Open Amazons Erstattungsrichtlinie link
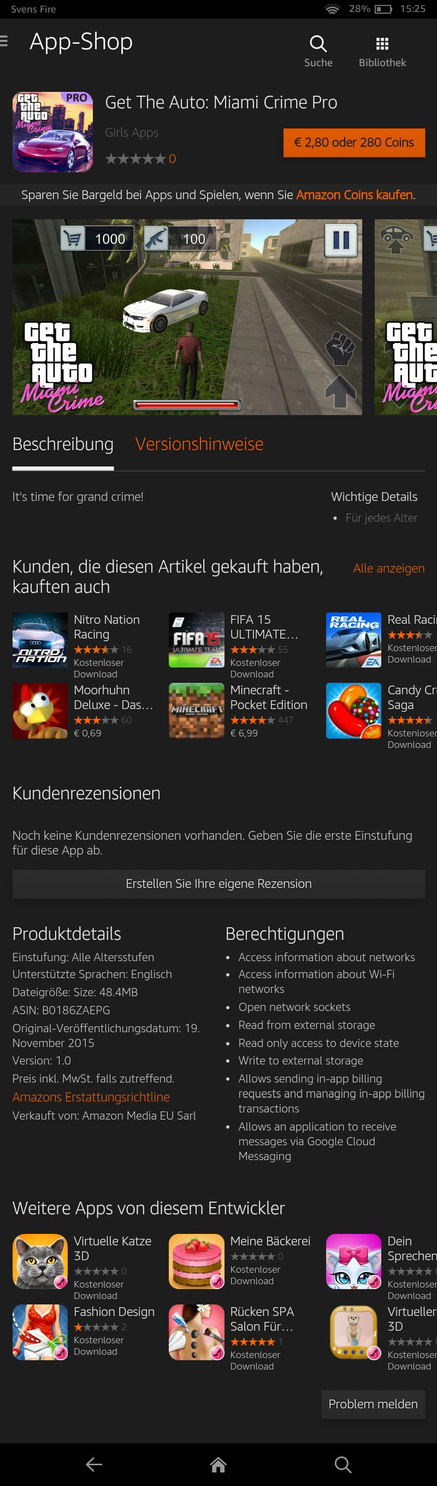 click(x=91, y=1097)
